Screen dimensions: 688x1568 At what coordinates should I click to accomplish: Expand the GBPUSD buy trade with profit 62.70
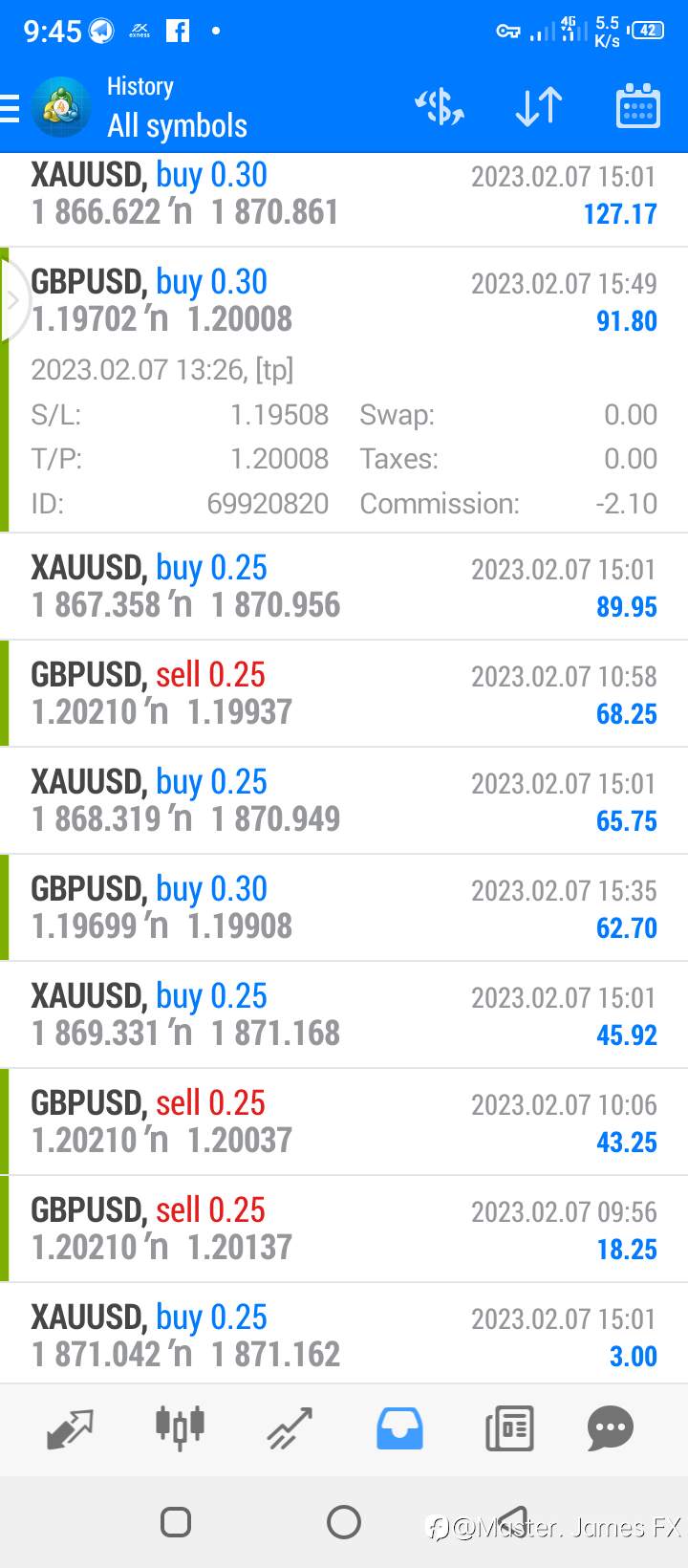tap(344, 908)
